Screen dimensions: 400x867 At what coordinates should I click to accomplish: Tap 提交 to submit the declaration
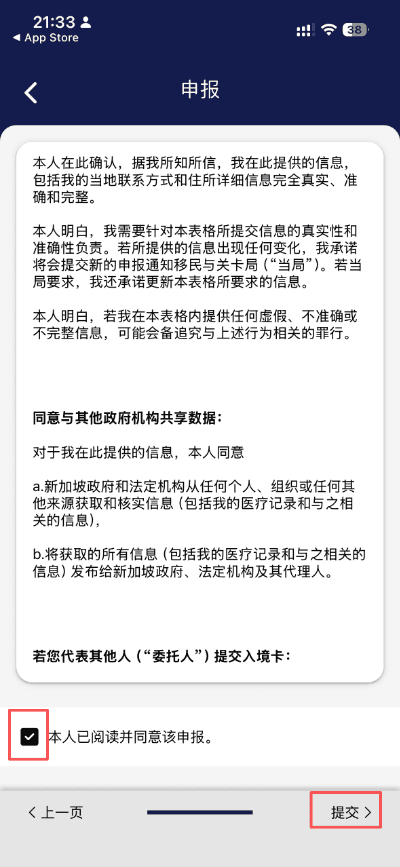point(351,812)
